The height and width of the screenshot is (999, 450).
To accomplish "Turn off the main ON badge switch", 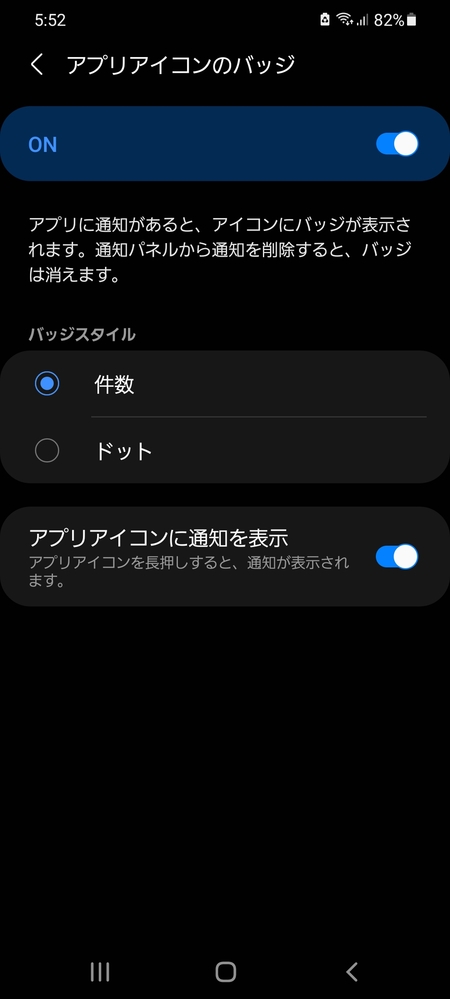I will (x=396, y=144).
